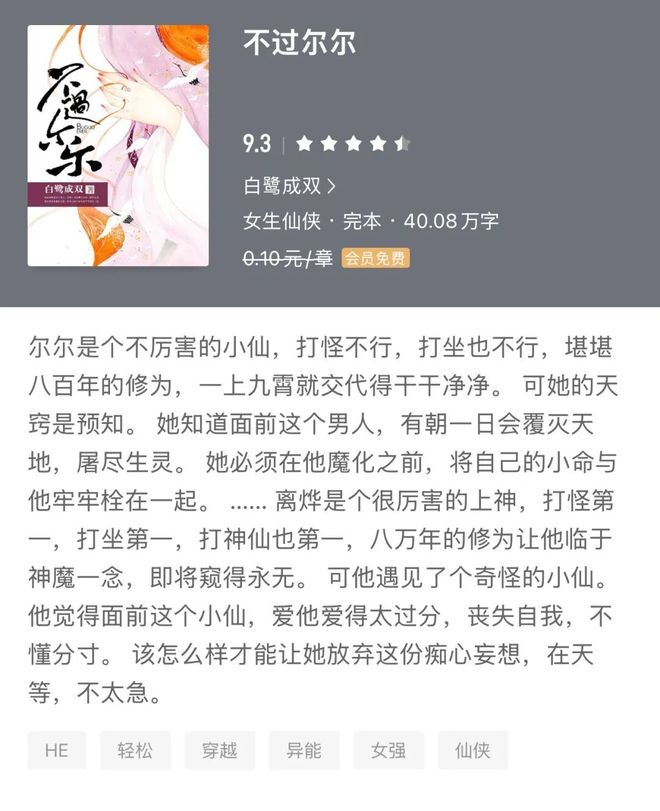Select the HE tag
This screenshot has height=811, width=660.
pos(56,750)
